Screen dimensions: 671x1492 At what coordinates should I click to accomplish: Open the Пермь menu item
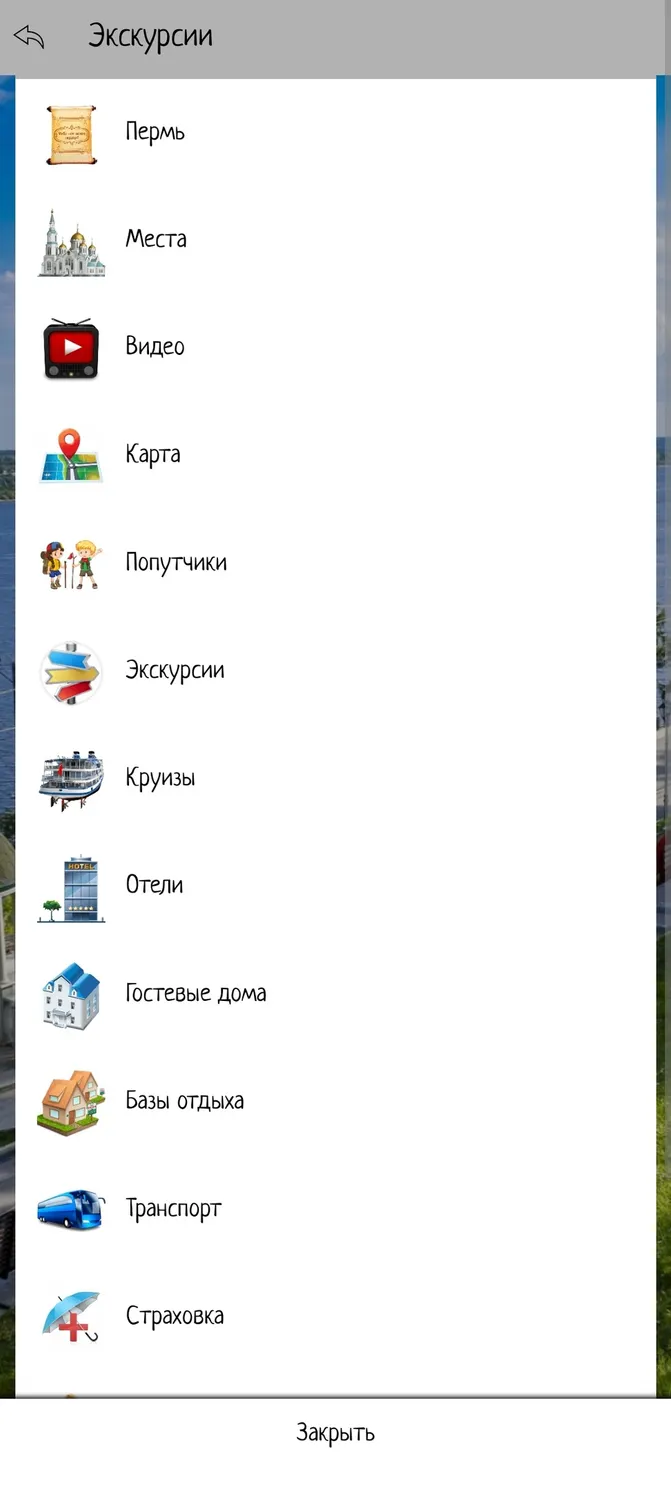335,132
